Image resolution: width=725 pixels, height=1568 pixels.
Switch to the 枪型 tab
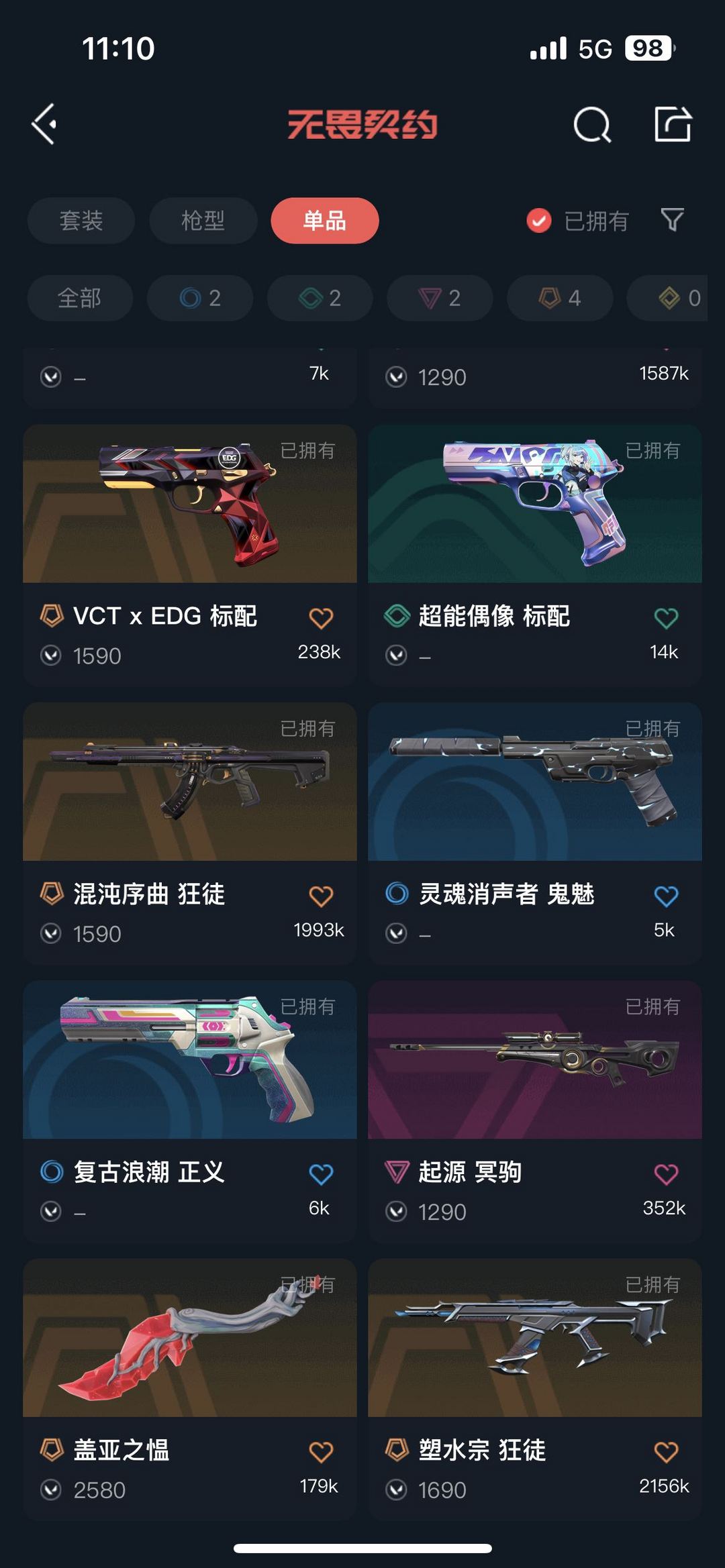(203, 221)
